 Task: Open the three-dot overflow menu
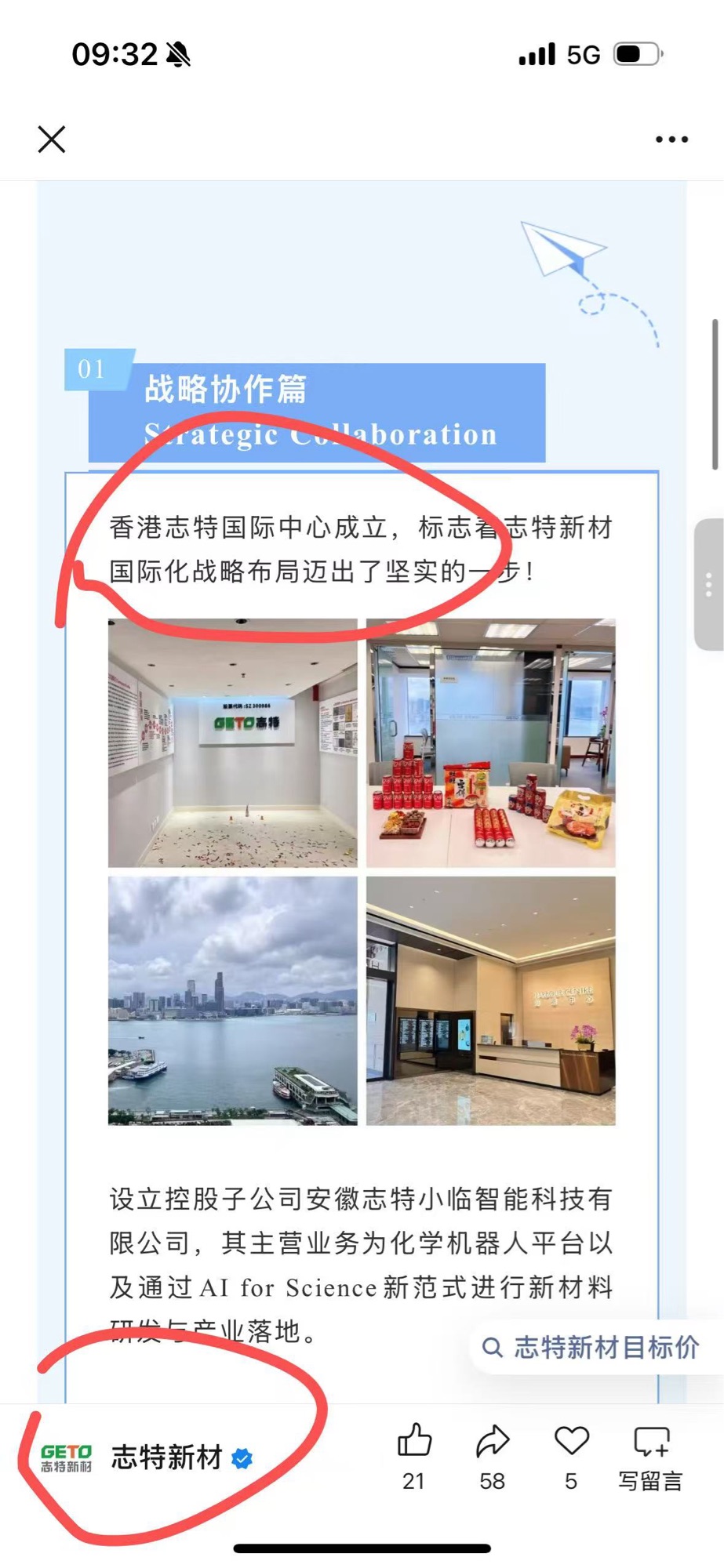click(x=671, y=140)
